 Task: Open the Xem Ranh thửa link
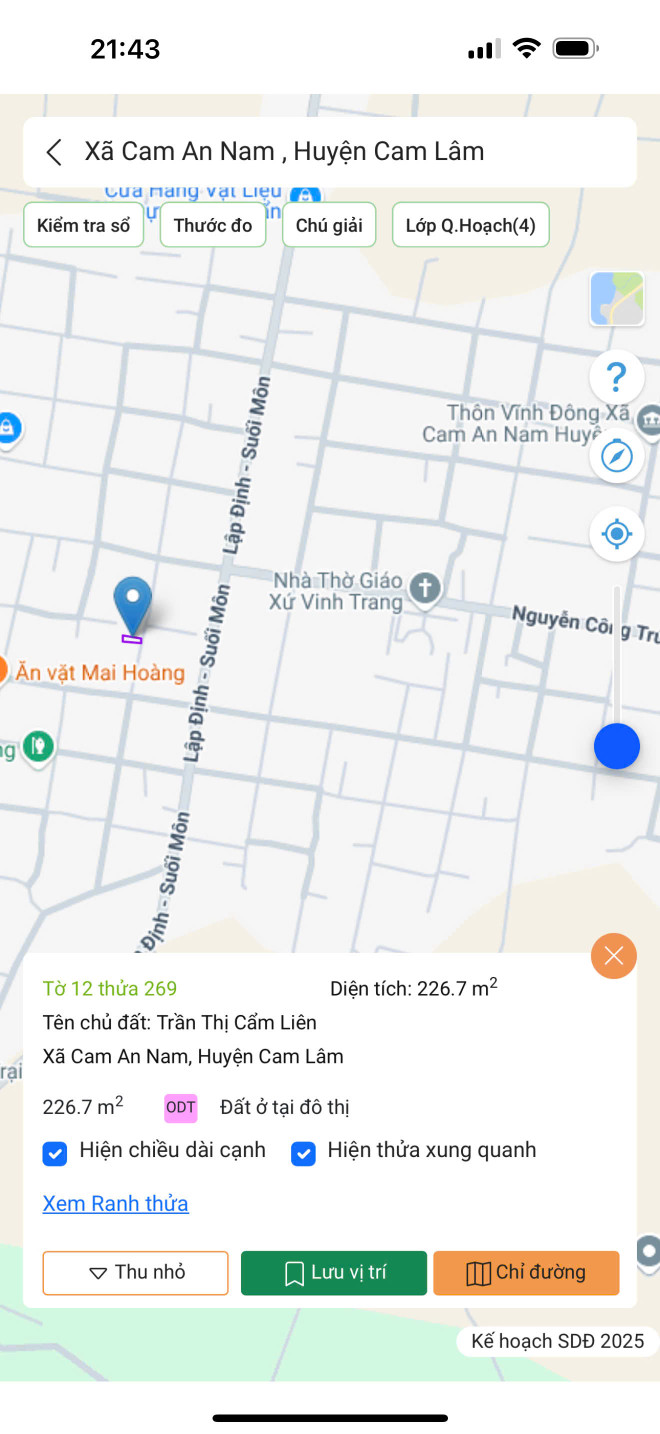tap(115, 1203)
